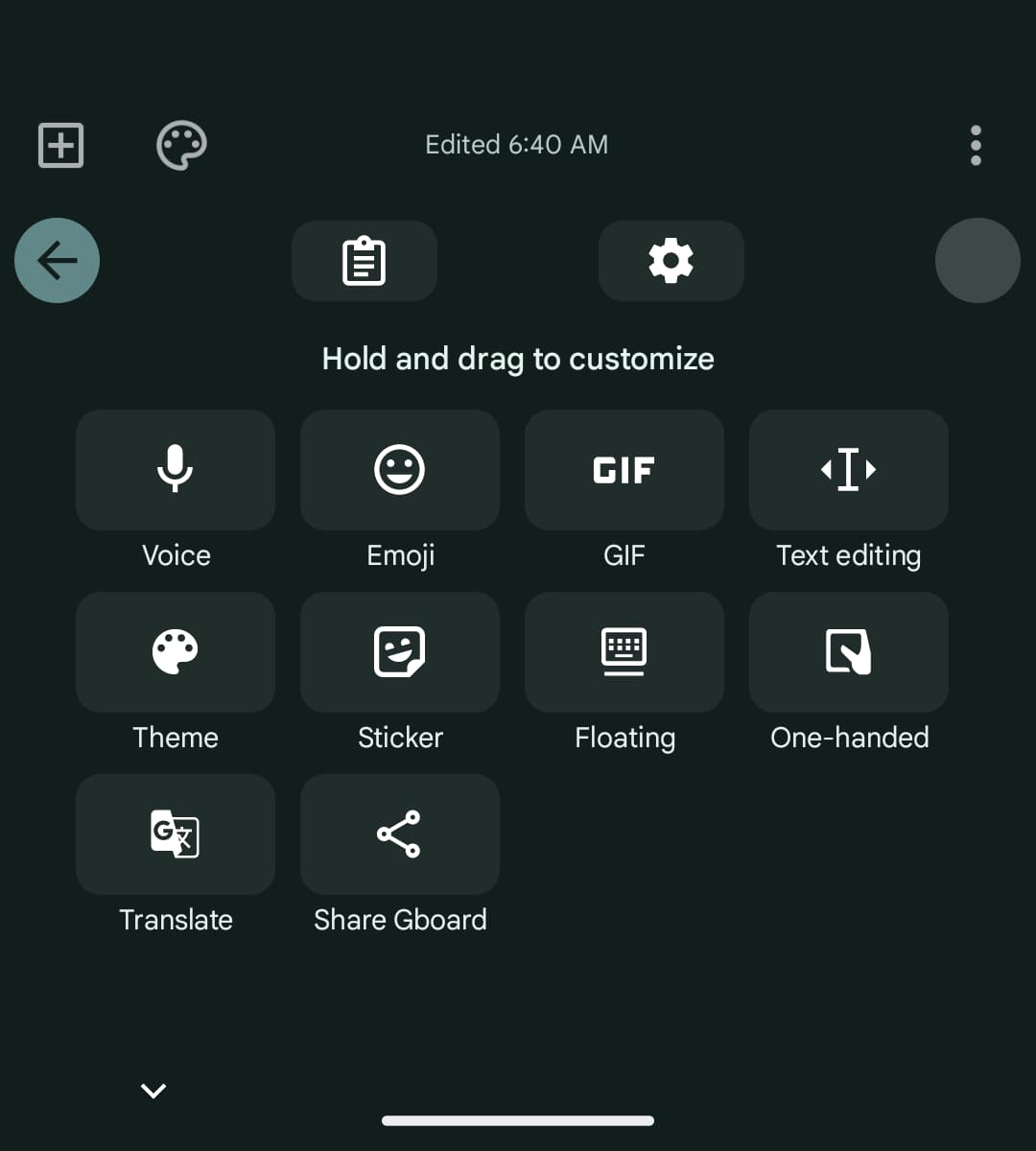Open the three-dot overflow menu
The width and height of the screenshot is (1036, 1151).
pyautogui.click(x=976, y=145)
